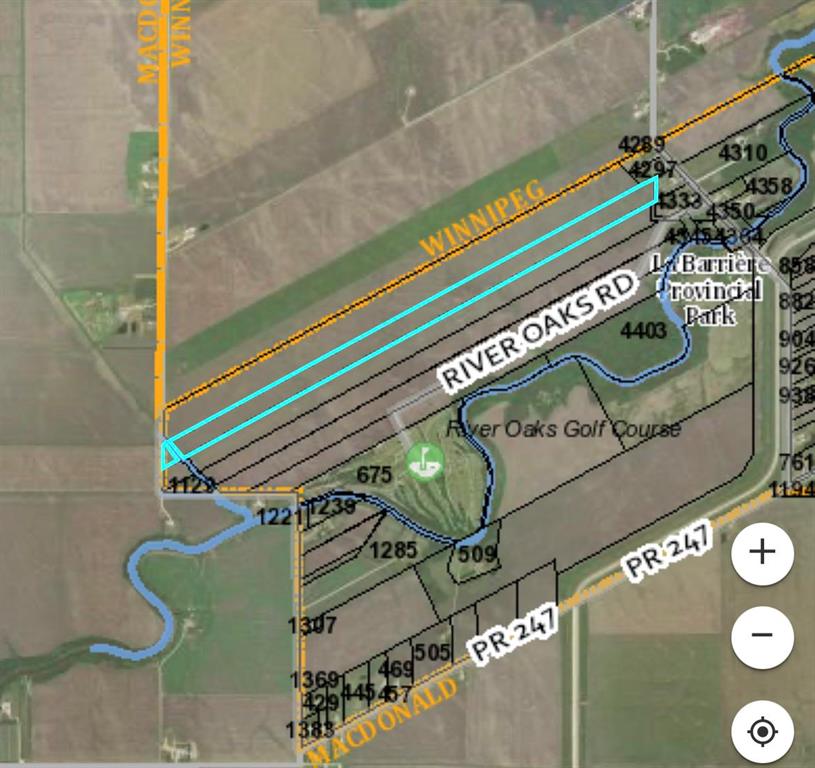Zoom in on the map
The image size is (815, 768).
point(762,552)
